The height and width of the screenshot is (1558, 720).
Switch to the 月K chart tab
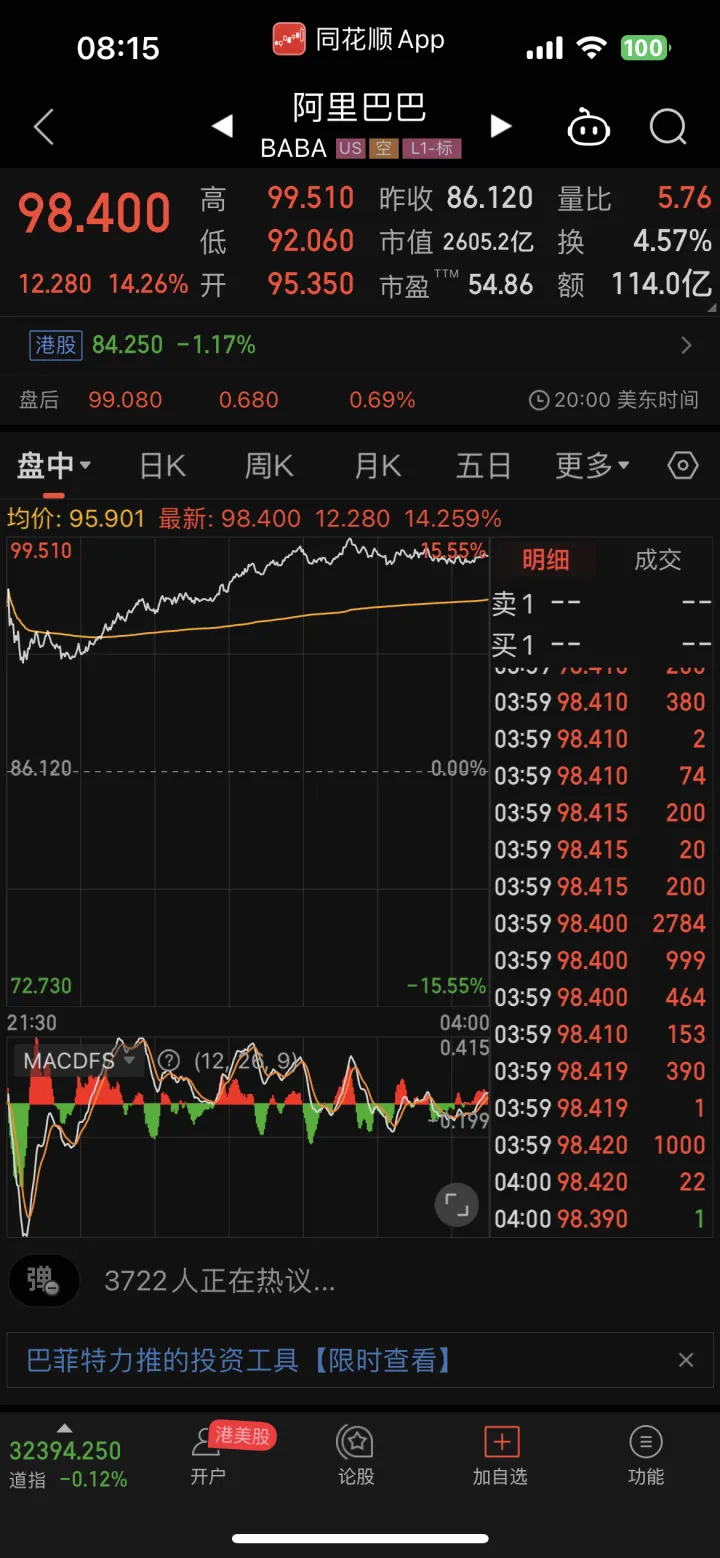pyautogui.click(x=377, y=466)
